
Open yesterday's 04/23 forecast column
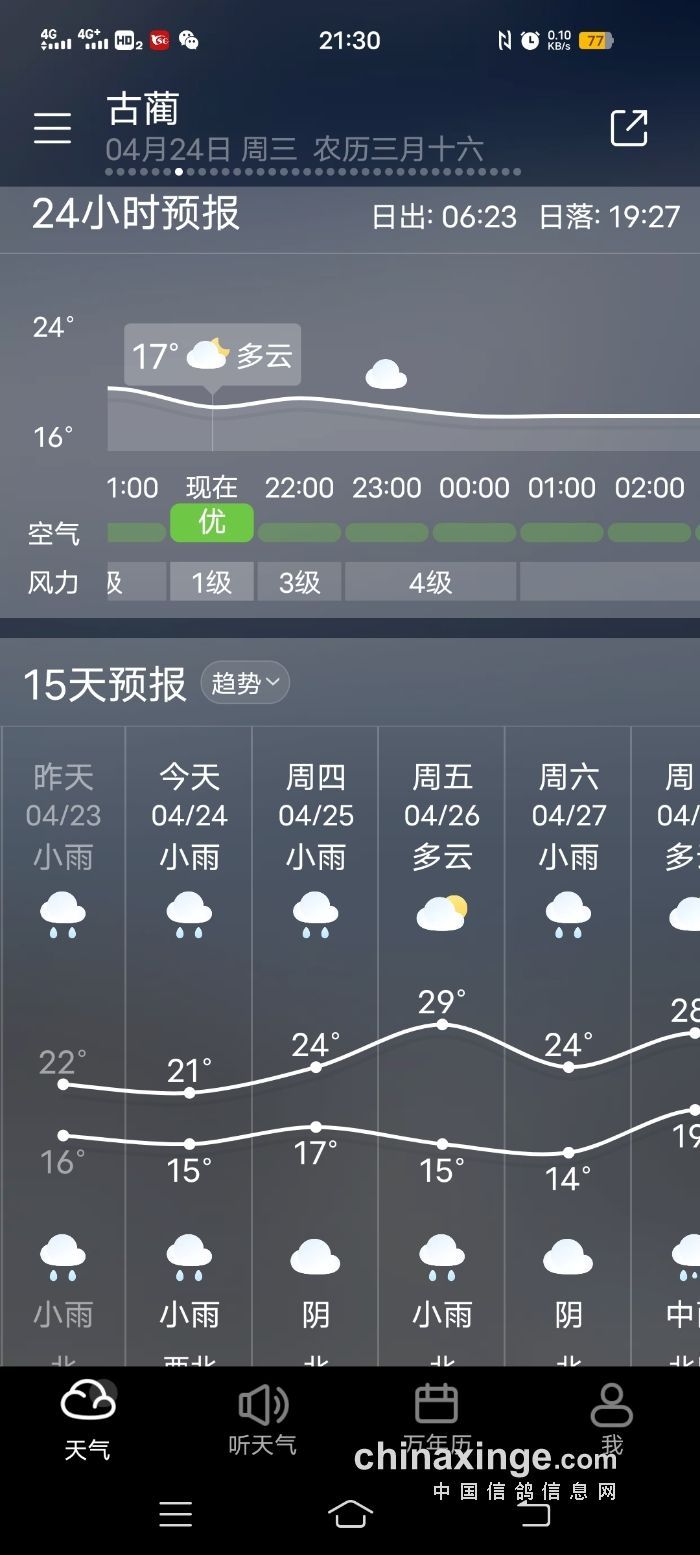pos(63,1040)
